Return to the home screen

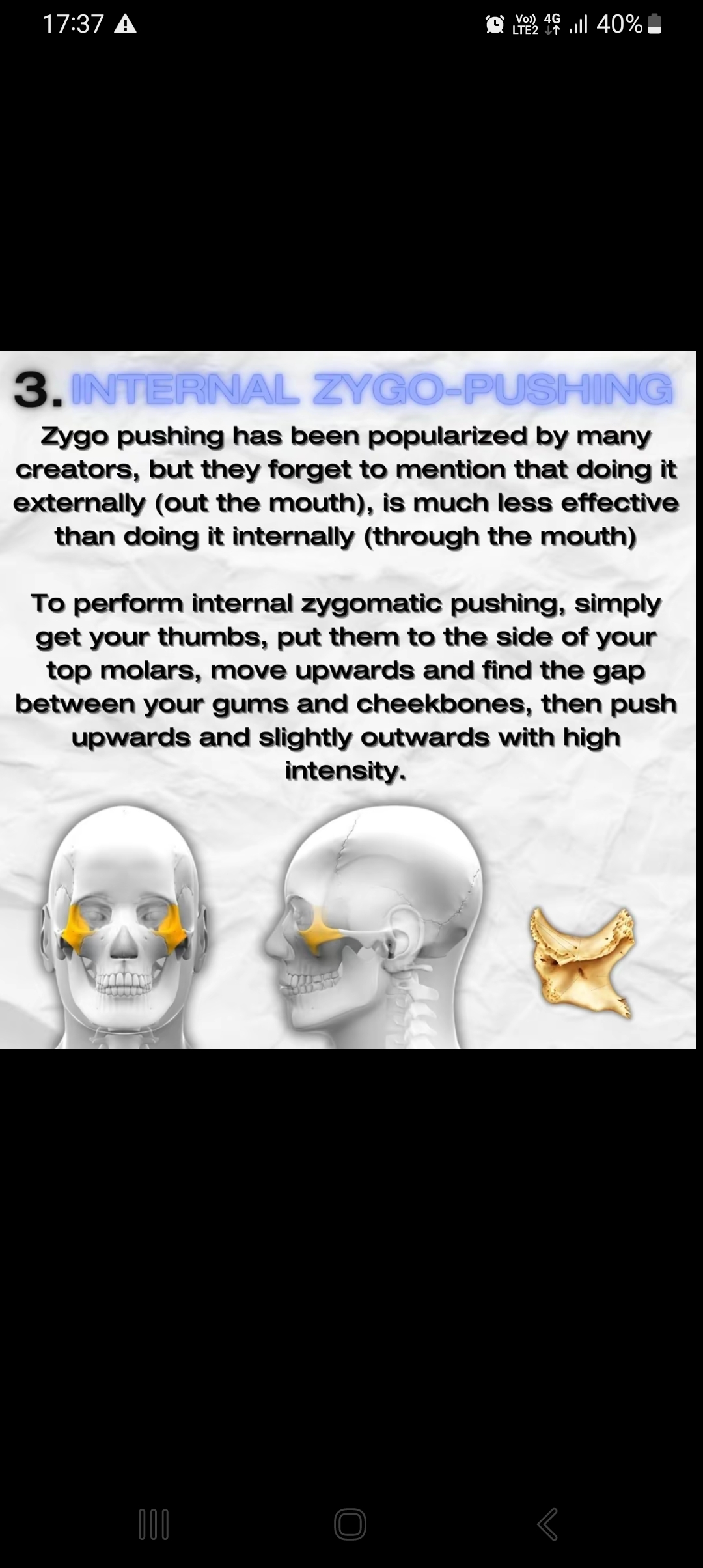(x=350, y=1524)
